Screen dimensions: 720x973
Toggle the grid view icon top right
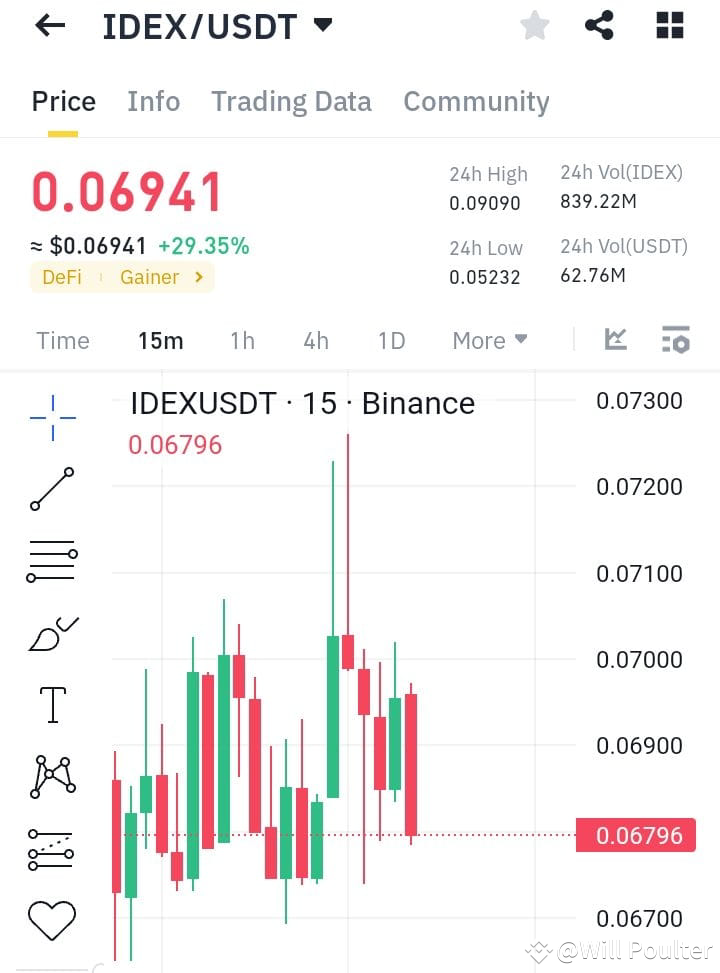[x=668, y=26]
